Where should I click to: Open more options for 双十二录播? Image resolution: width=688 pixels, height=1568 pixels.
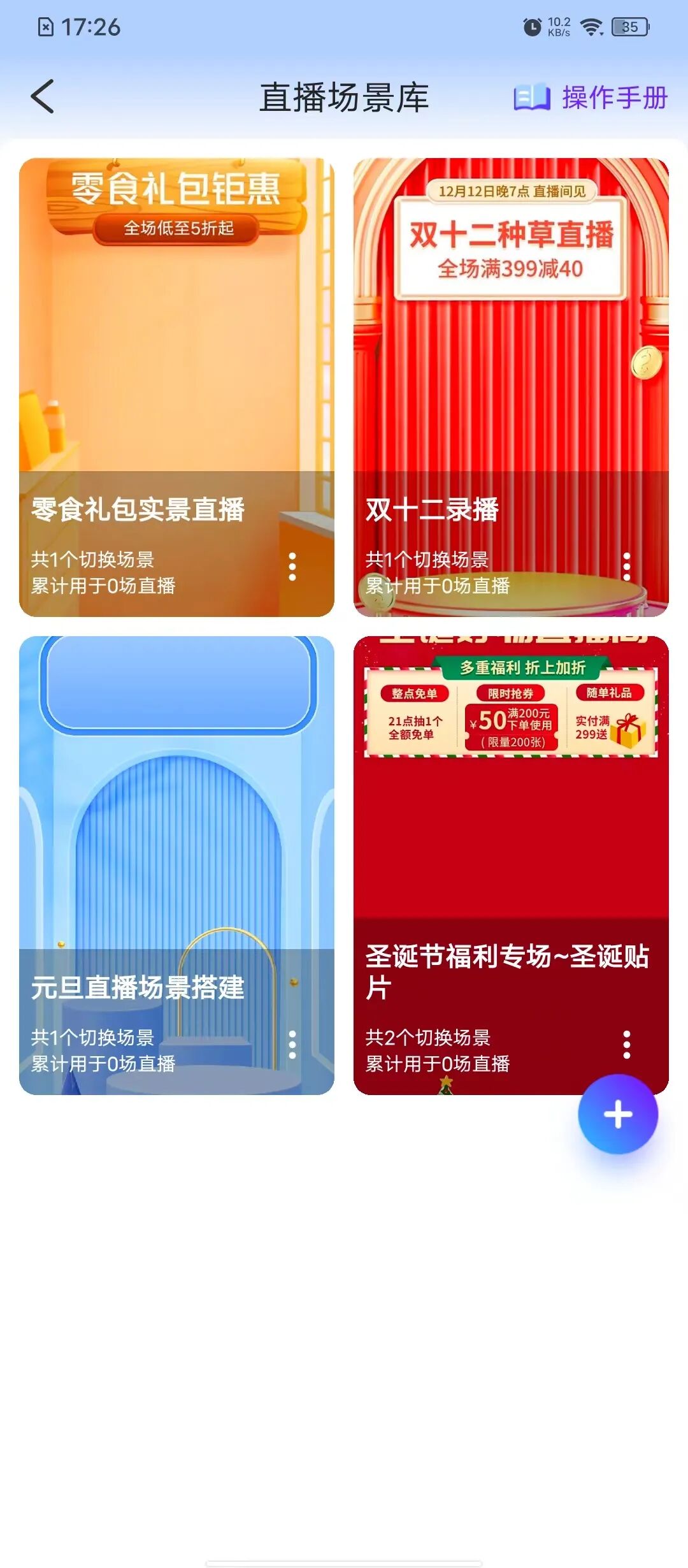(627, 567)
